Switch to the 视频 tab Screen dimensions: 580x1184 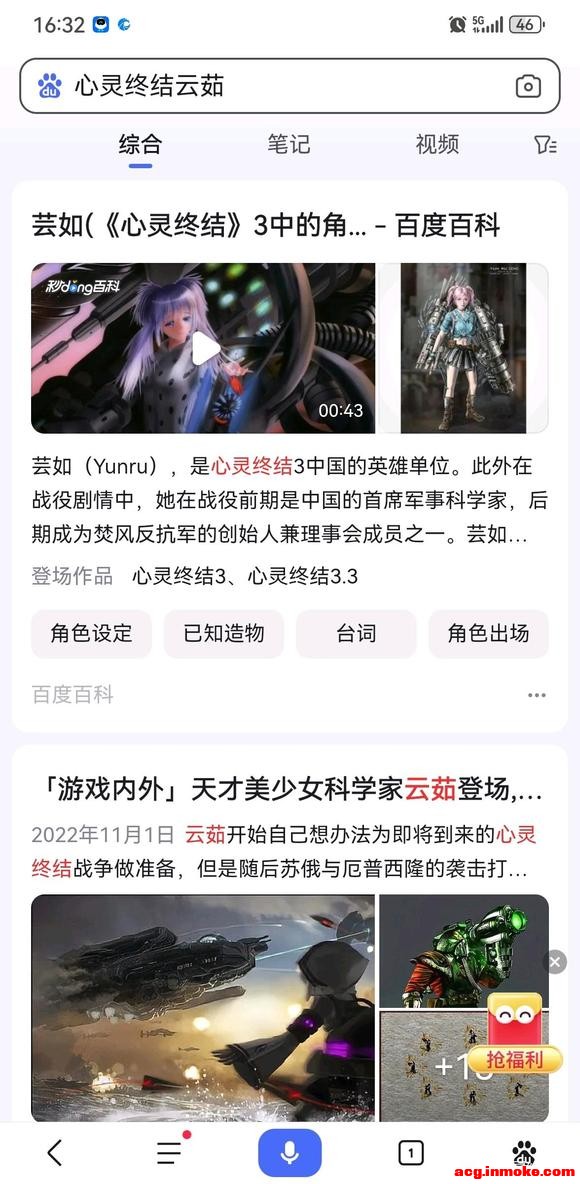tap(437, 143)
